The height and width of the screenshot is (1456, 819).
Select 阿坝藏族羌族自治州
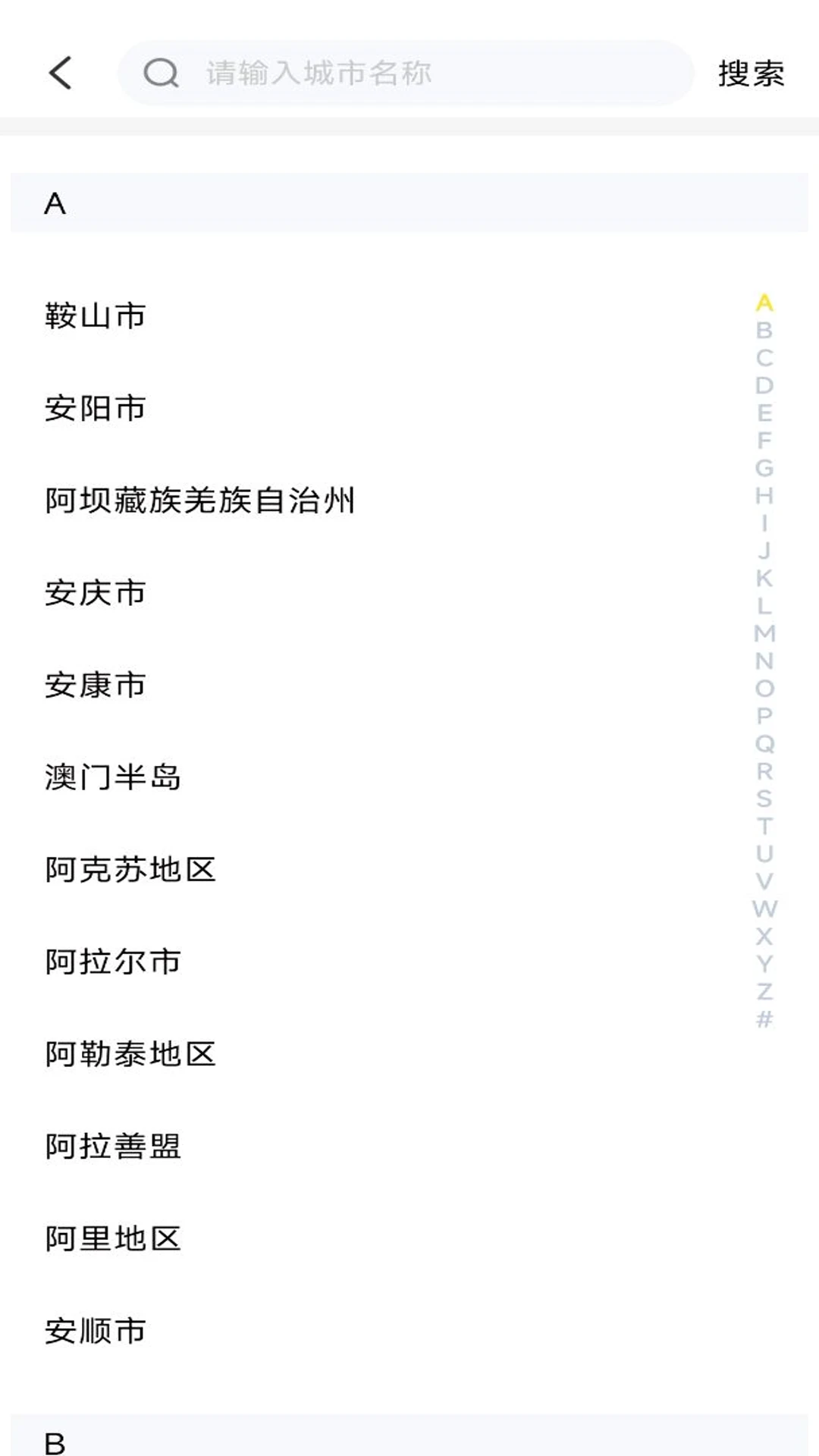[x=199, y=500]
